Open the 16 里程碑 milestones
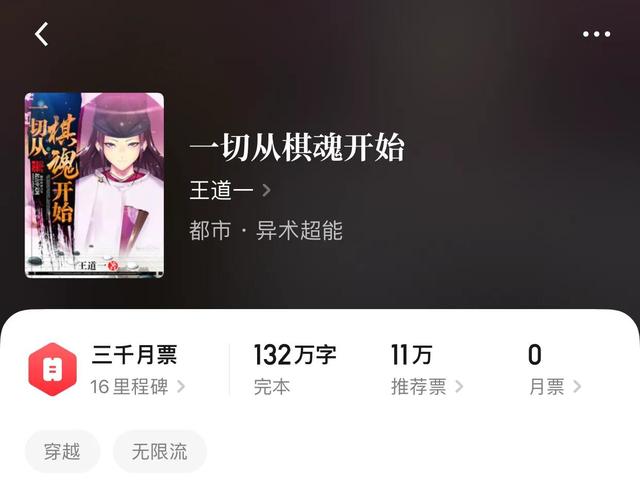Image resolution: width=640 pixels, height=493 pixels. (138, 386)
